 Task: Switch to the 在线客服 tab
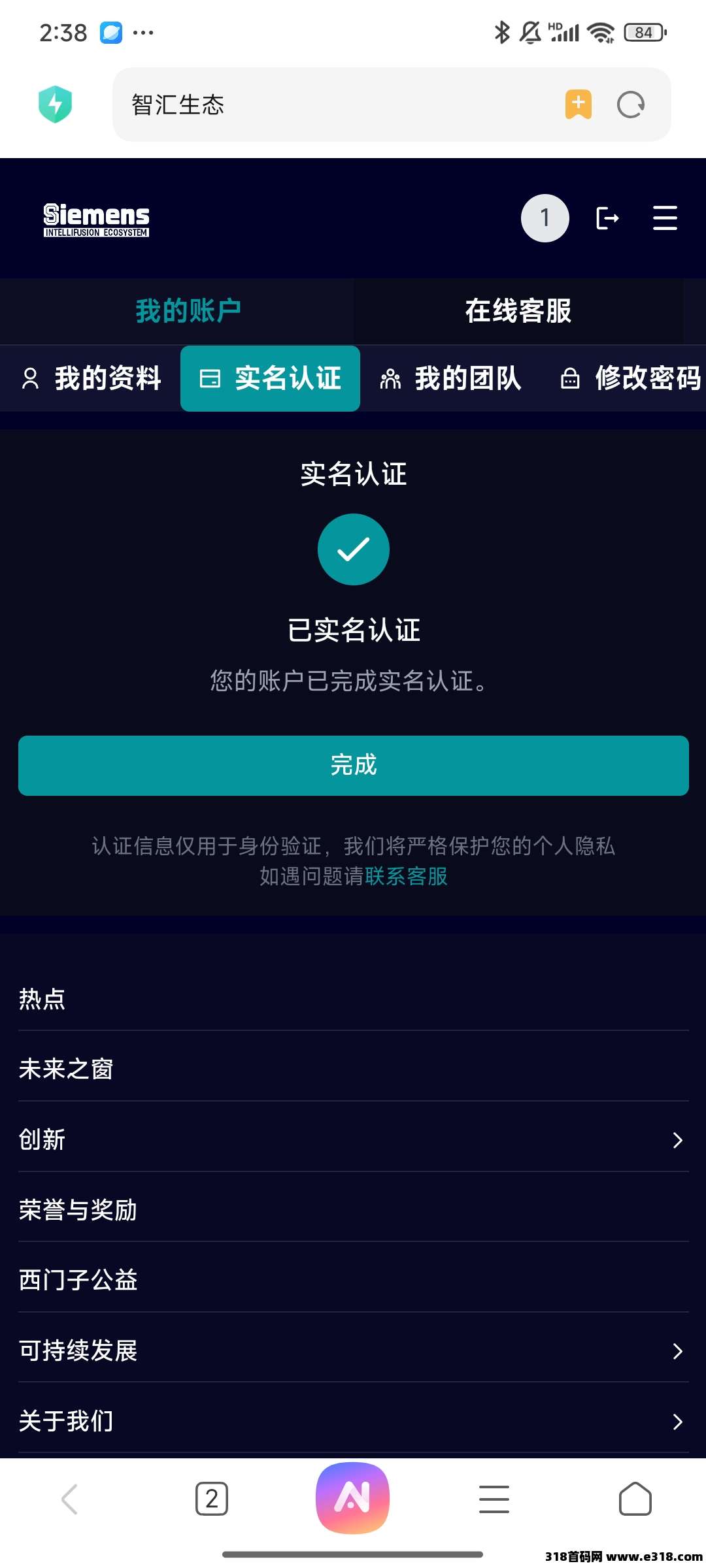point(518,311)
